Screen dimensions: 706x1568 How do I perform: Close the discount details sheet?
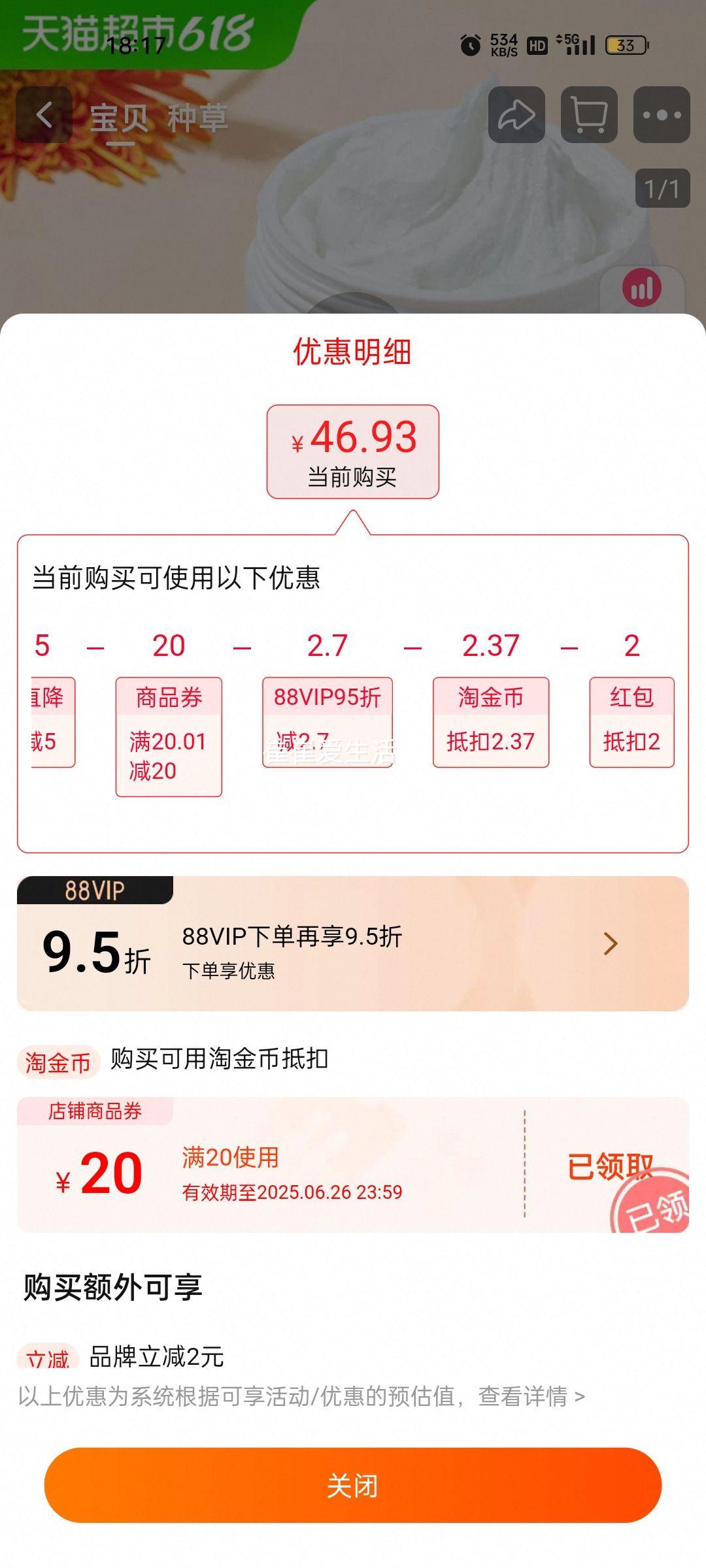[x=352, y=1485]
